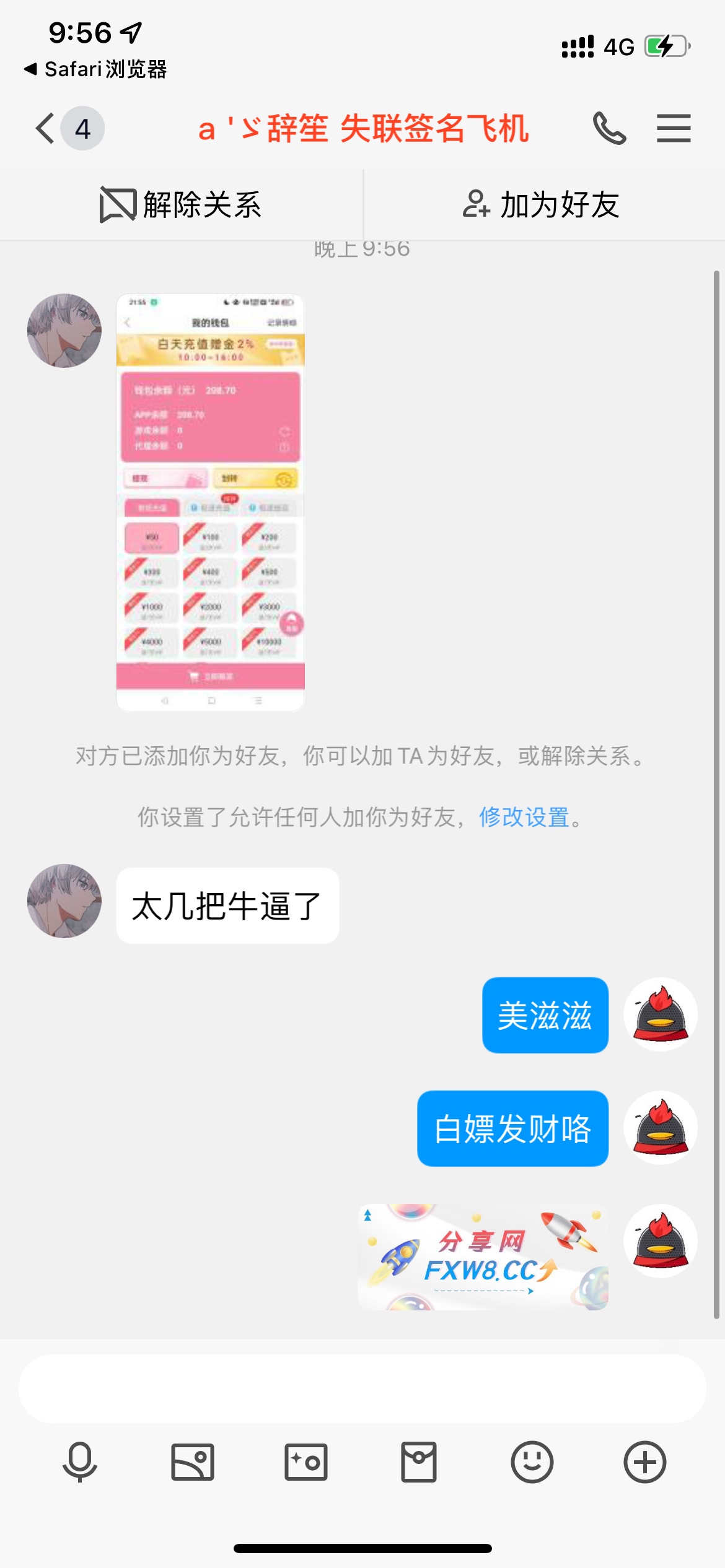Open the chat settings menu
This screenshot has height=1568, width=725.
point(674,129)
